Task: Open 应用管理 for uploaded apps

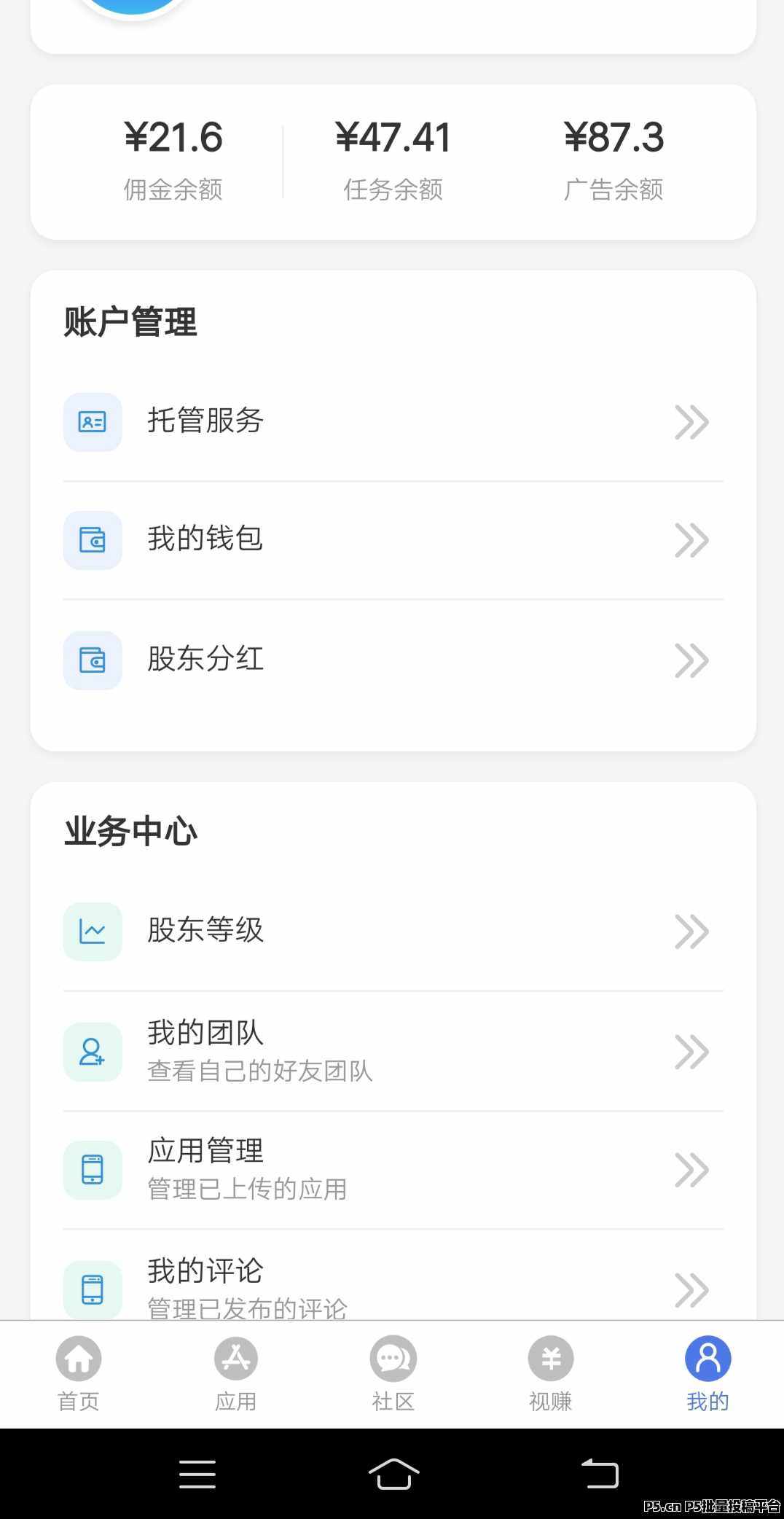Action: pos(393,1170)
